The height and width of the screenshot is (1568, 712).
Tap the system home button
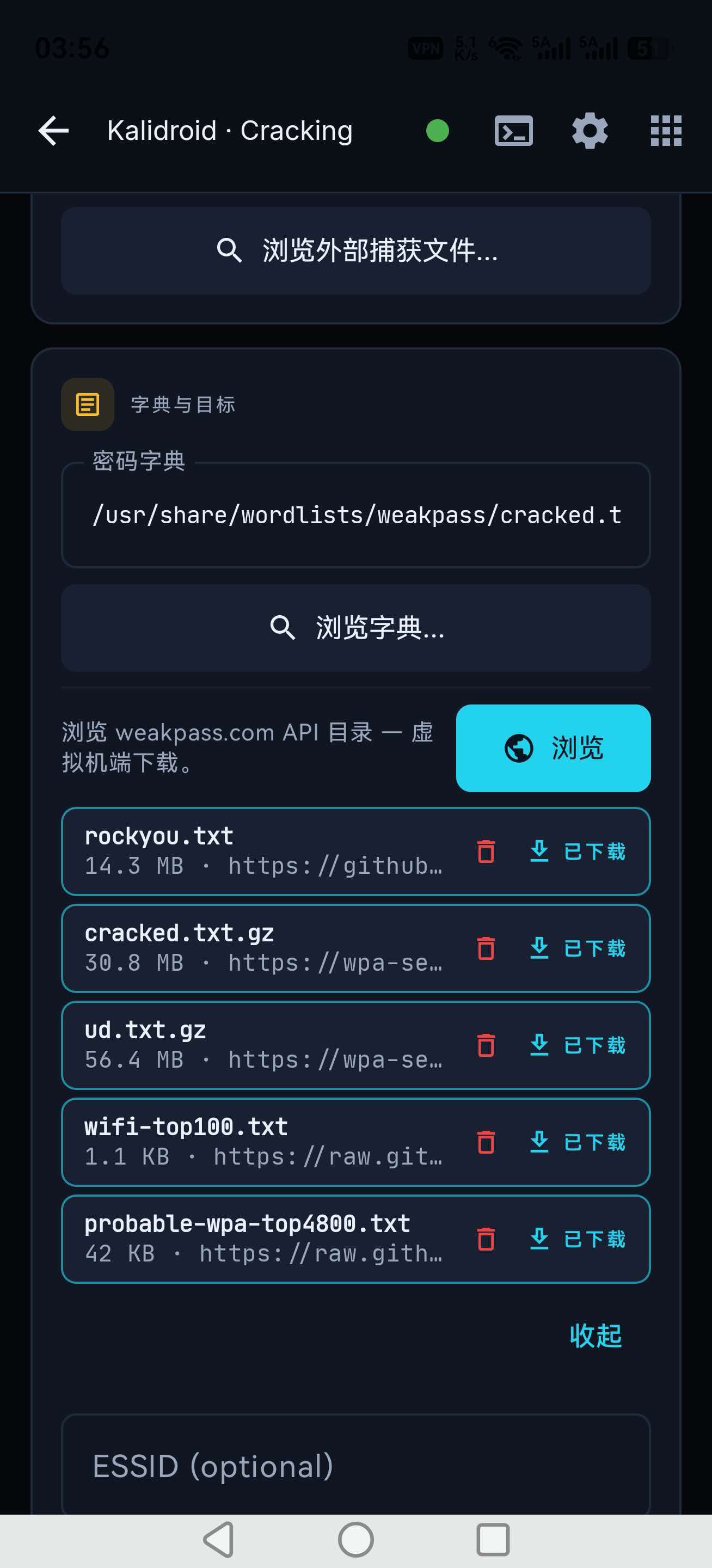pos(356,1540)
